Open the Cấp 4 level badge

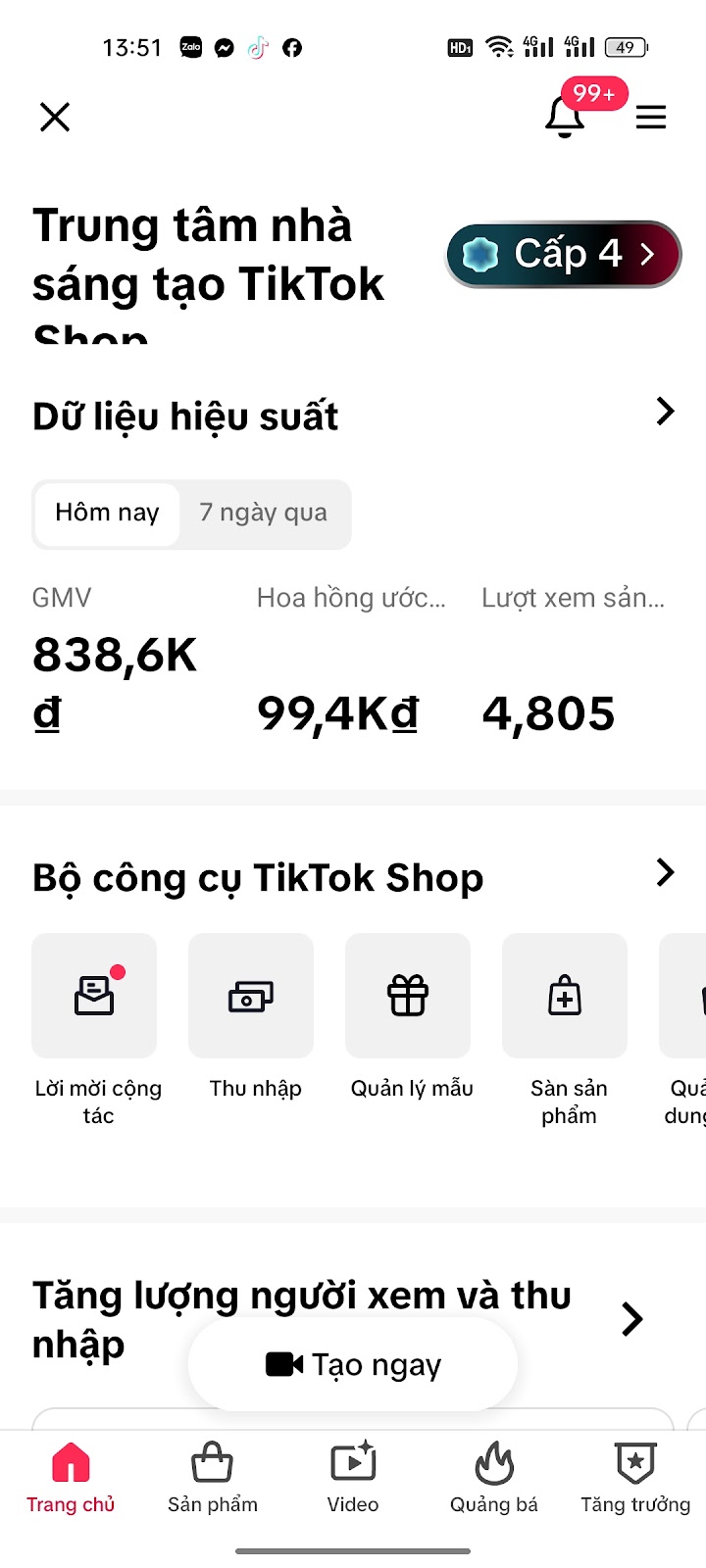tap(564, 255)
